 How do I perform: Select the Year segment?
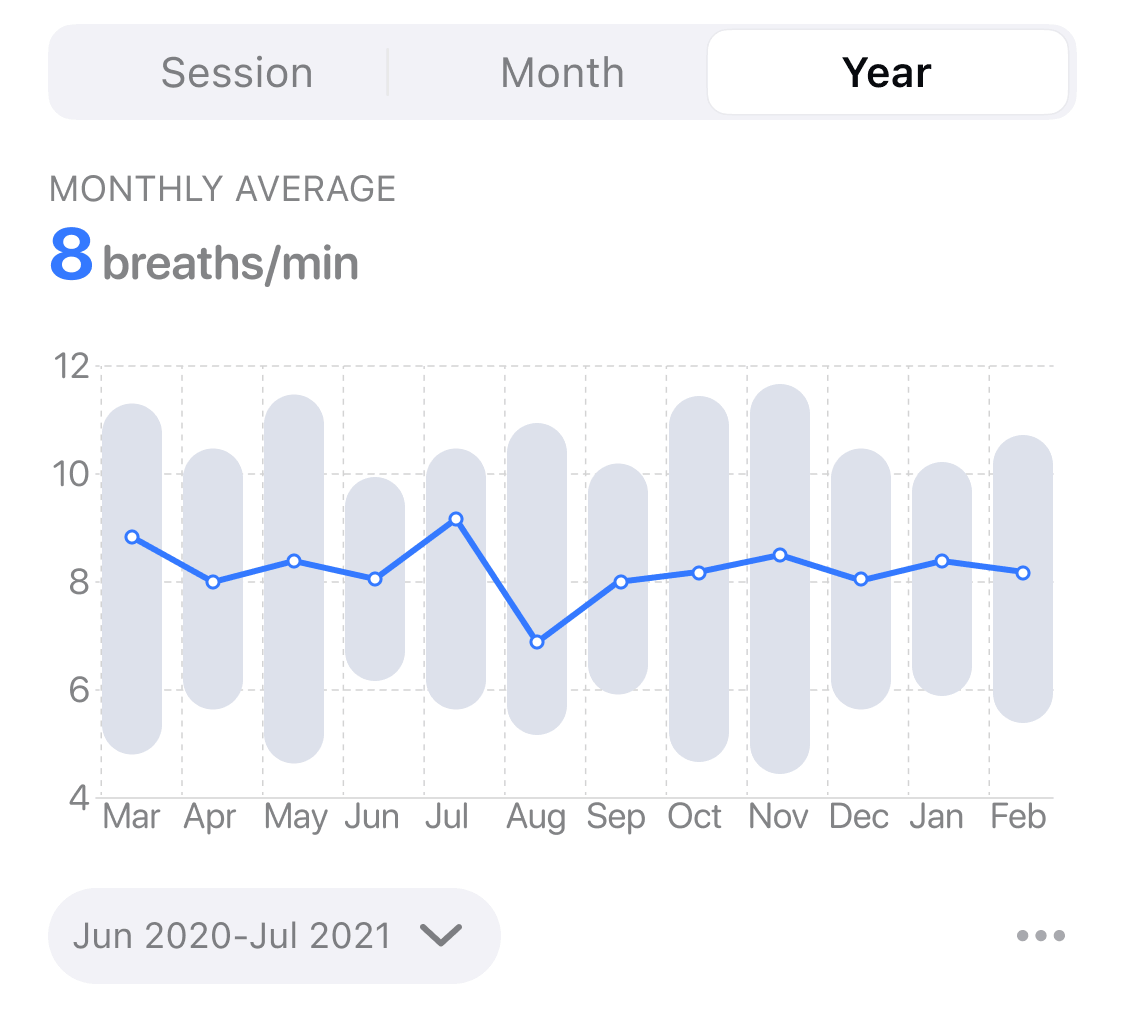887,73
